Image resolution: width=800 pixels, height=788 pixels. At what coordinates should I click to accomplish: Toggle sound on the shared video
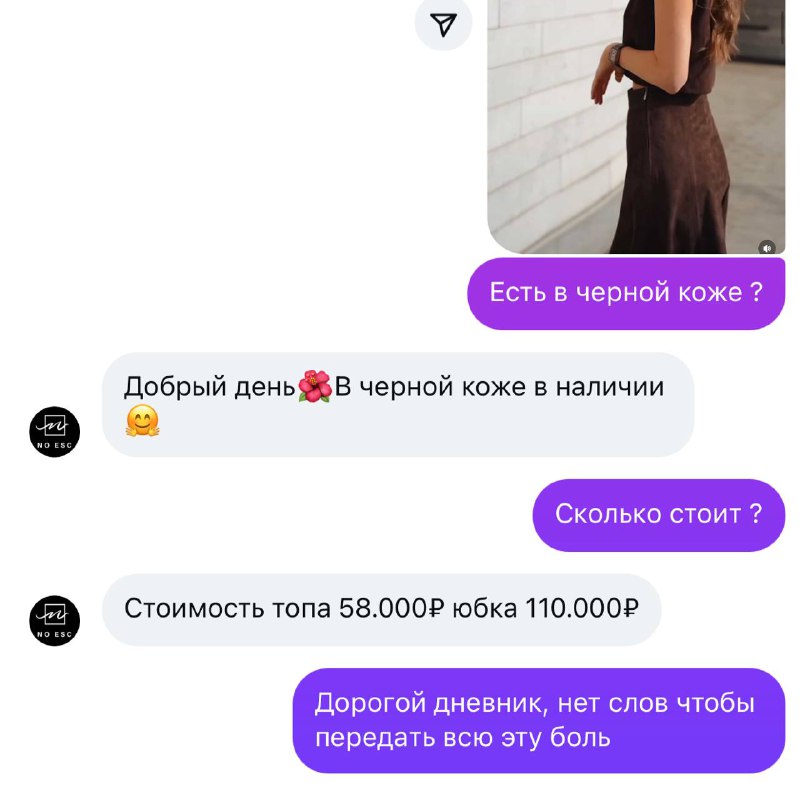point(767,247)
